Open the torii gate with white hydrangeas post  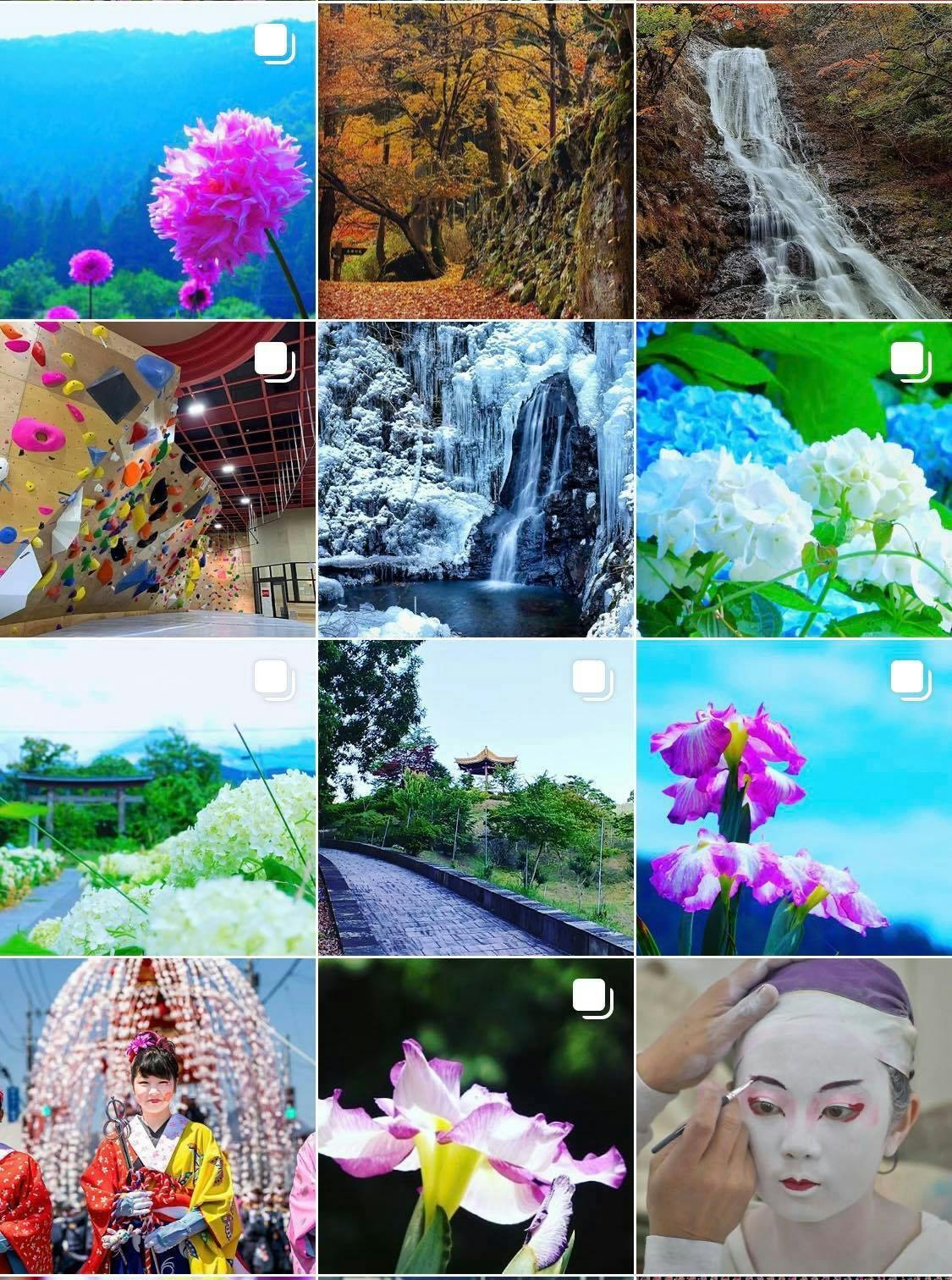tap(157, 797)
